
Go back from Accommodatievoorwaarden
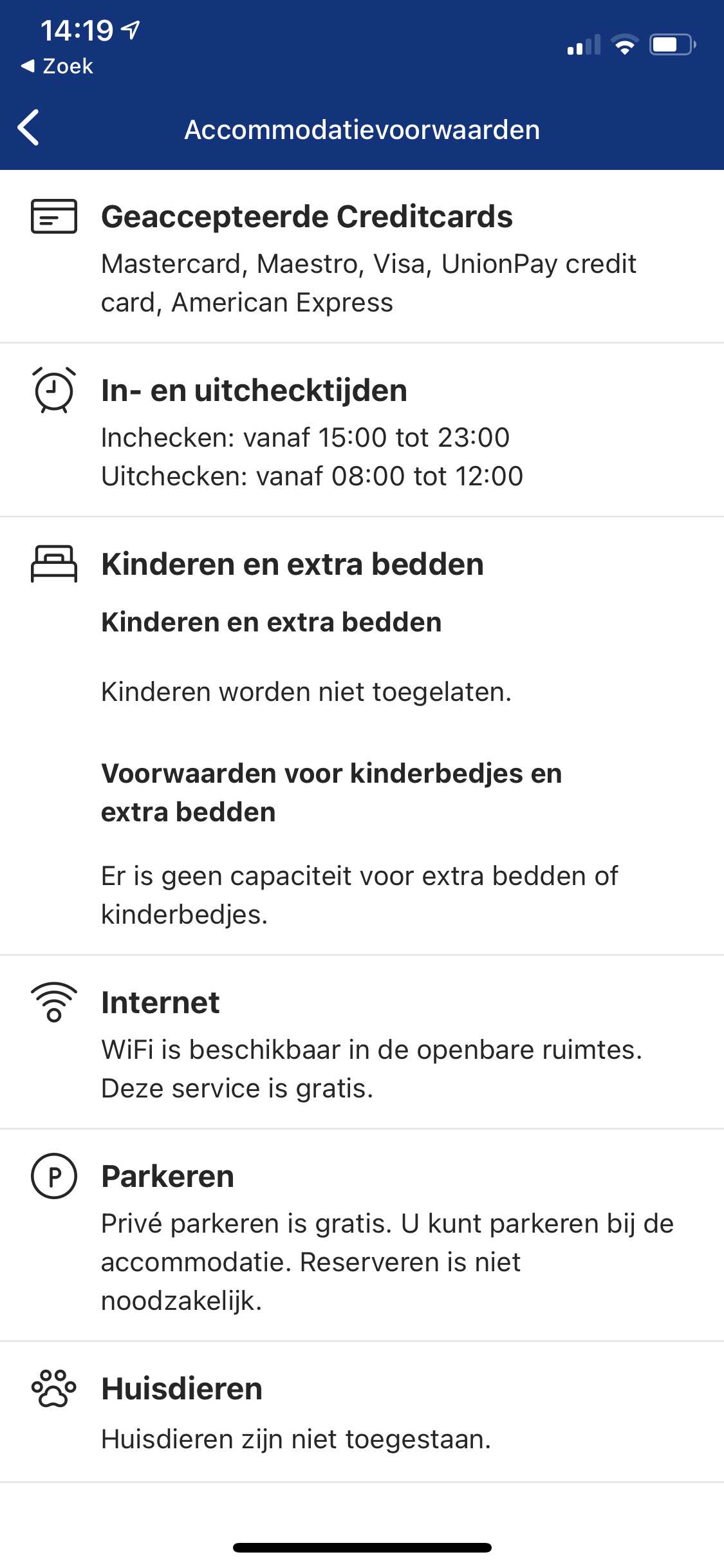tap(29, 127)
